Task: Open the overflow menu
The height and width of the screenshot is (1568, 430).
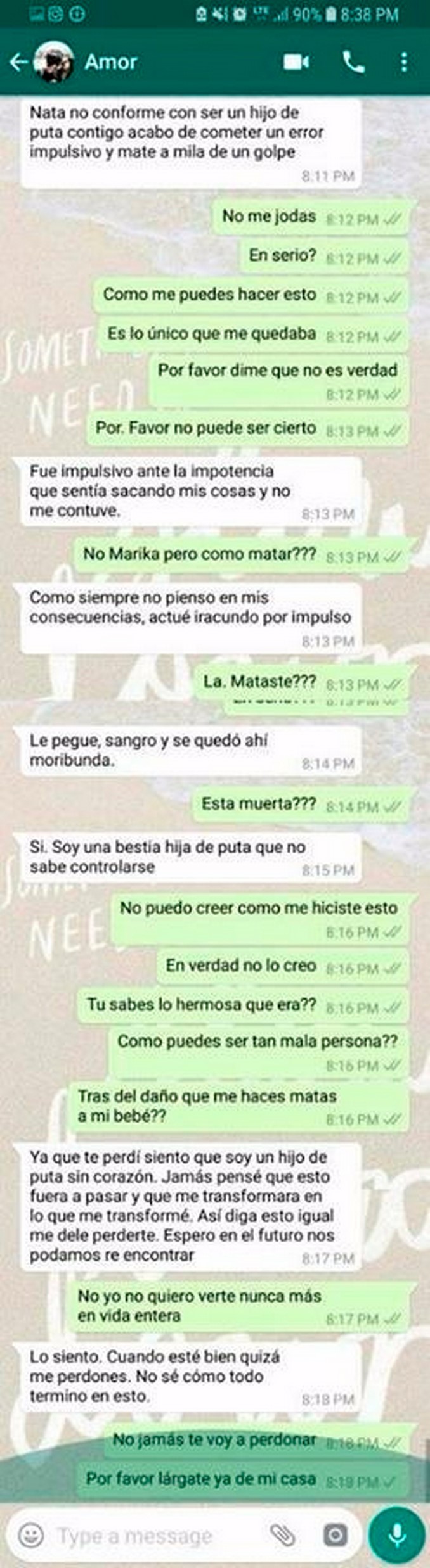Action: [404, 62]
